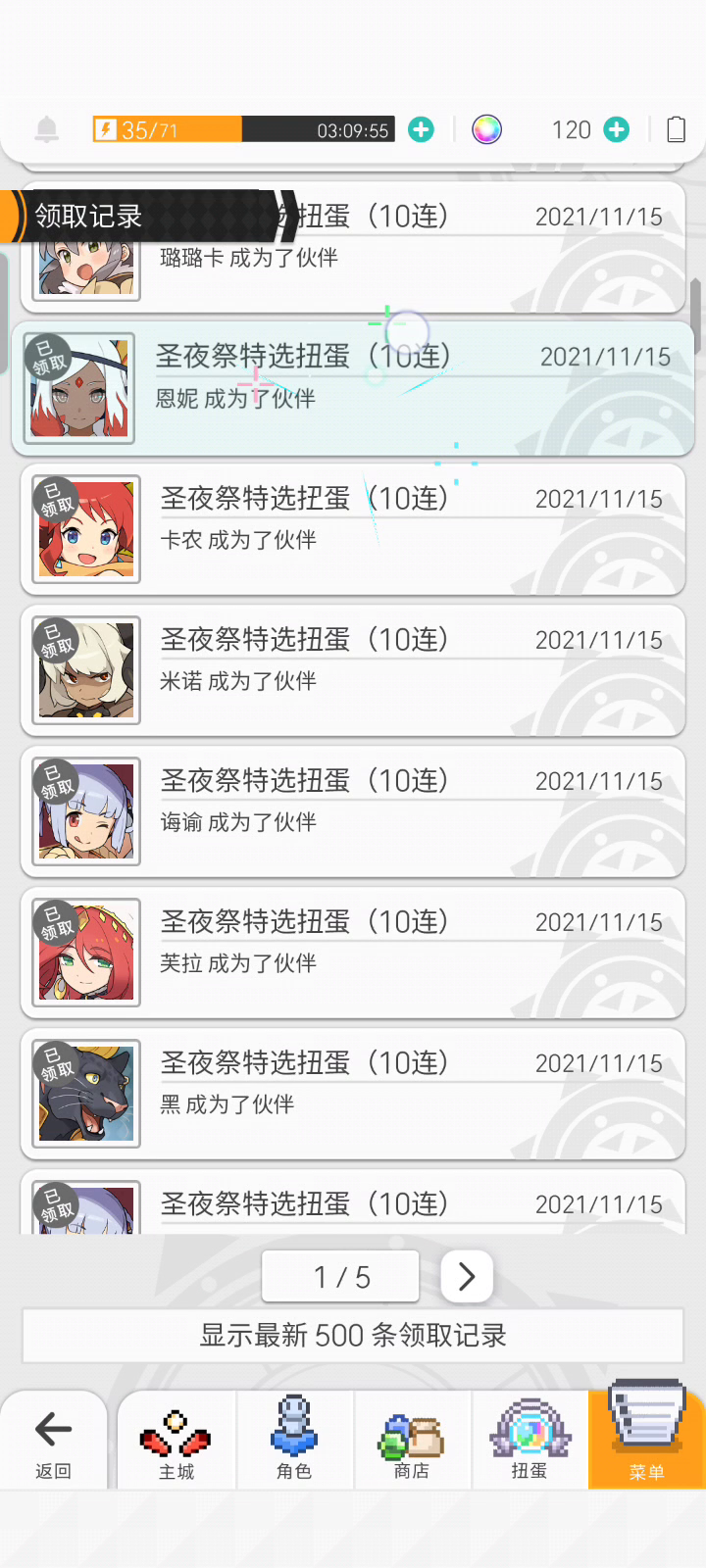The image size is (706, 1568).
Task: Select the 黑 panther record entry
Action: click(353, 1094)
